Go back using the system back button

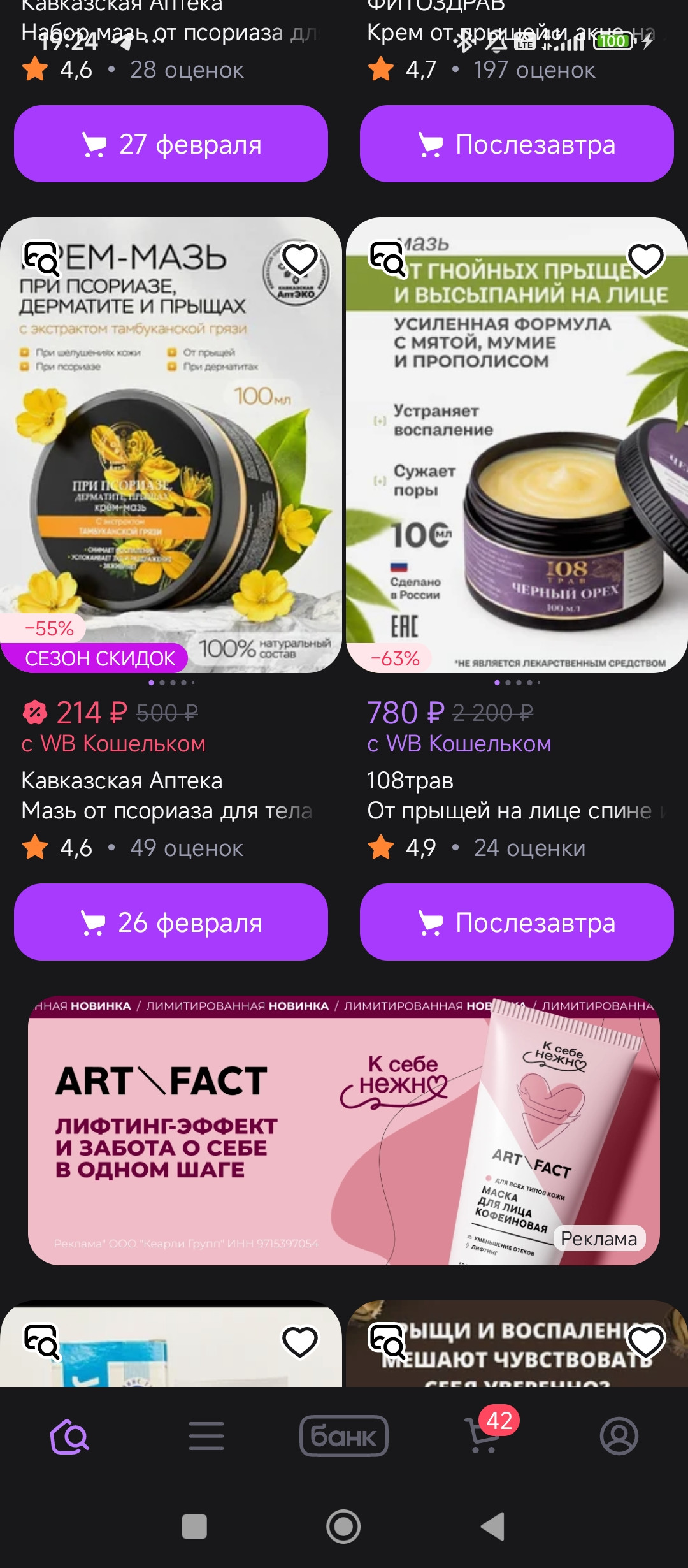(493, 1527)
